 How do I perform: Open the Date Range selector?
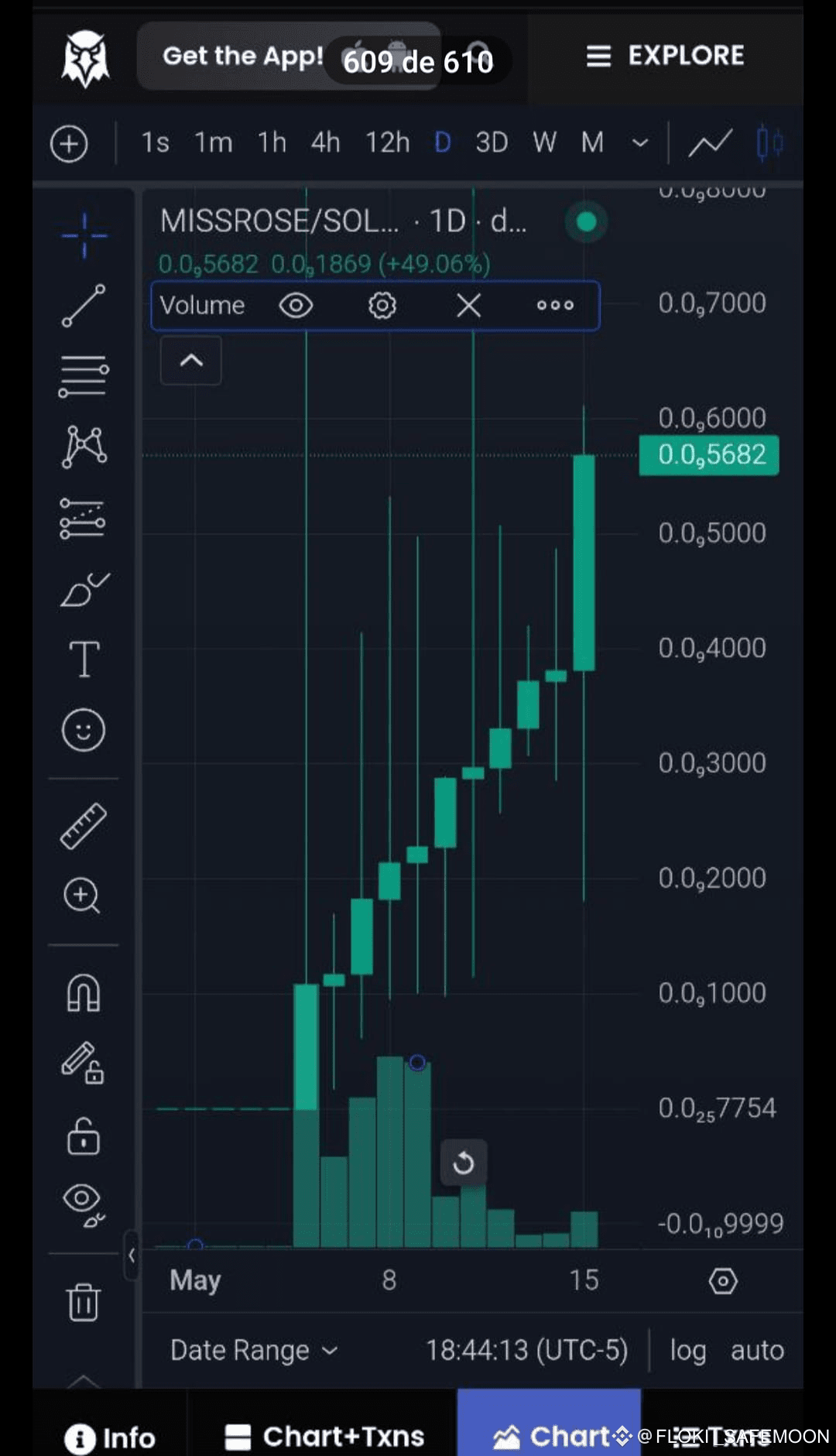click(253, 1349)
